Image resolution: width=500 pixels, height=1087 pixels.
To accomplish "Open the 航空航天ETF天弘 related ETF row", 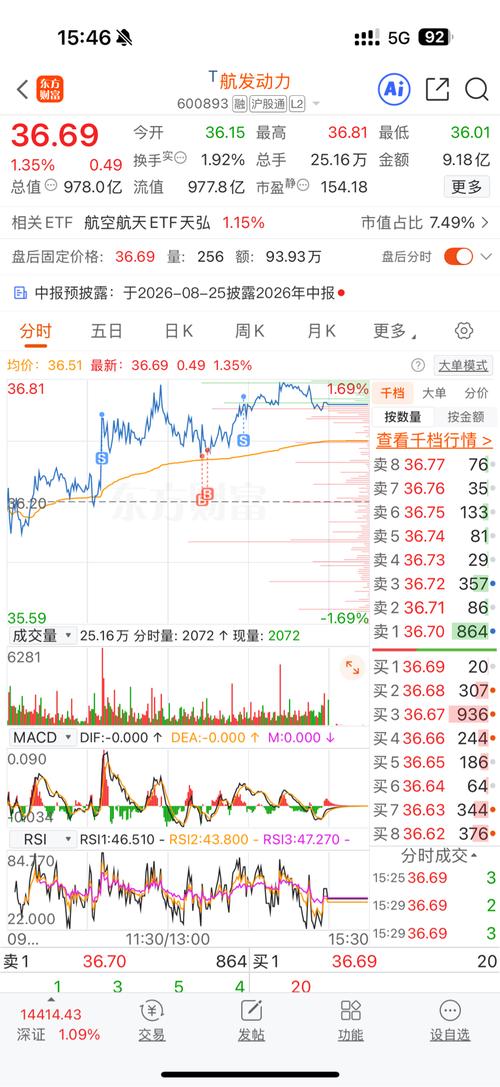I will point(250,223).
